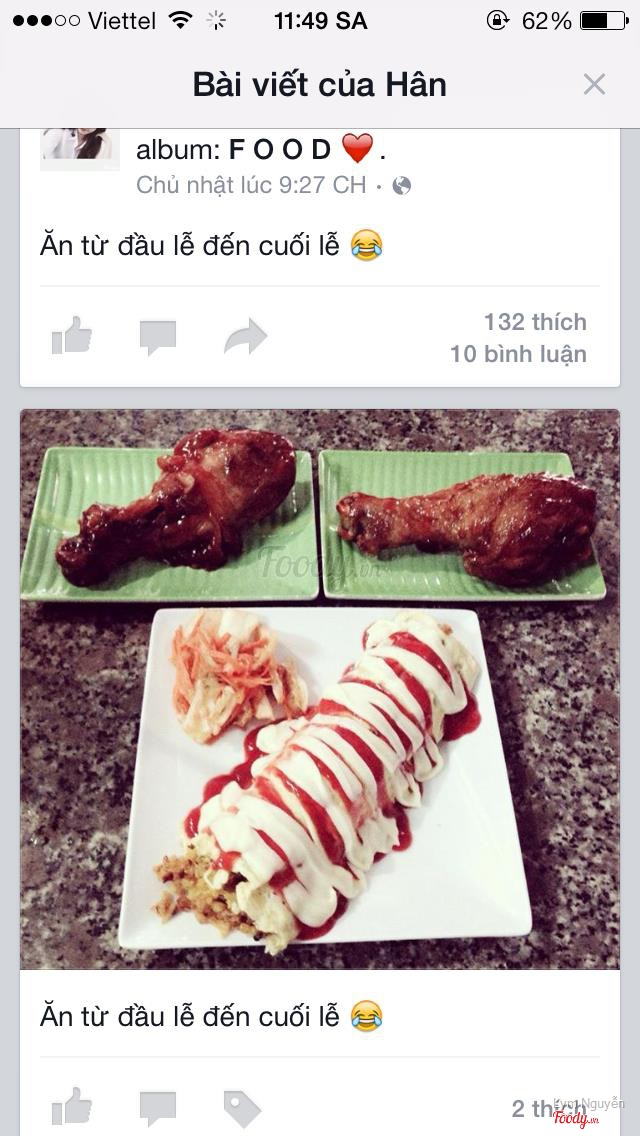The width and height of the screenshot is (640, 1136).
Task: View the 10 bình luận comments
Action: tap(518, 354)
